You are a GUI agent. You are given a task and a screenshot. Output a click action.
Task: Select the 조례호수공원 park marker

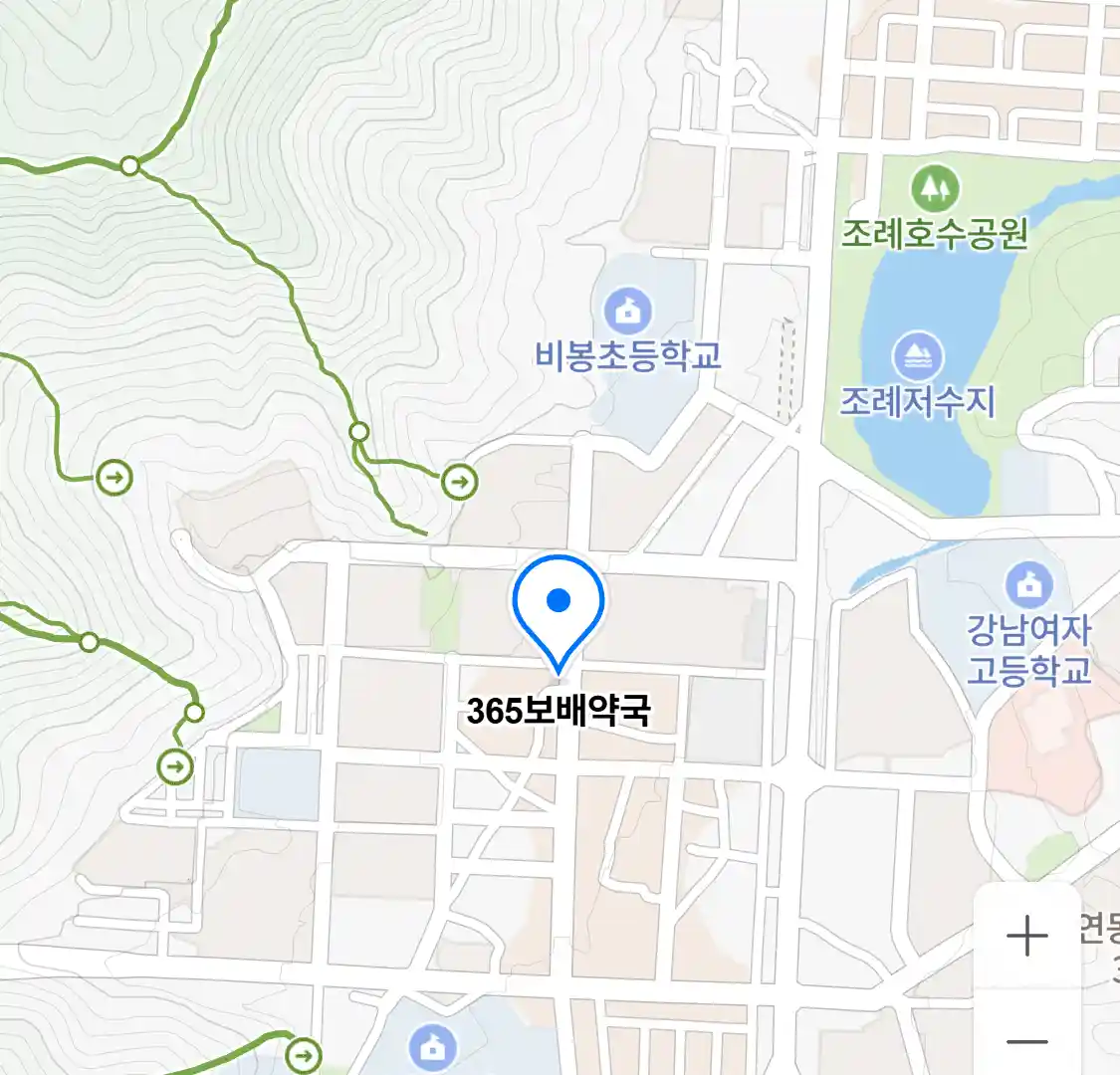pyautogui.click(x=934, y=187)
